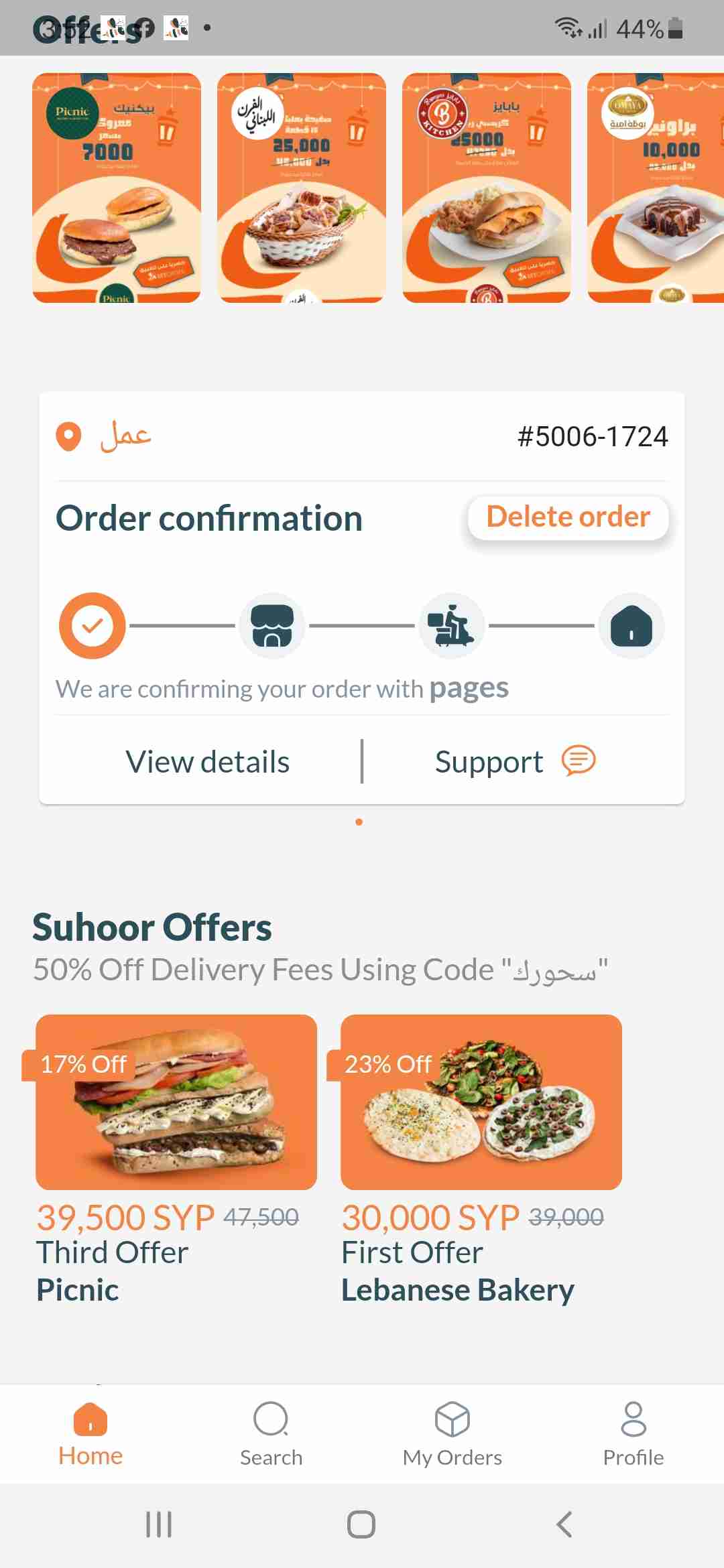The image size is (724, 1568).
Task: Open the Picnic offer banner
Action: [x=117, y=188]
